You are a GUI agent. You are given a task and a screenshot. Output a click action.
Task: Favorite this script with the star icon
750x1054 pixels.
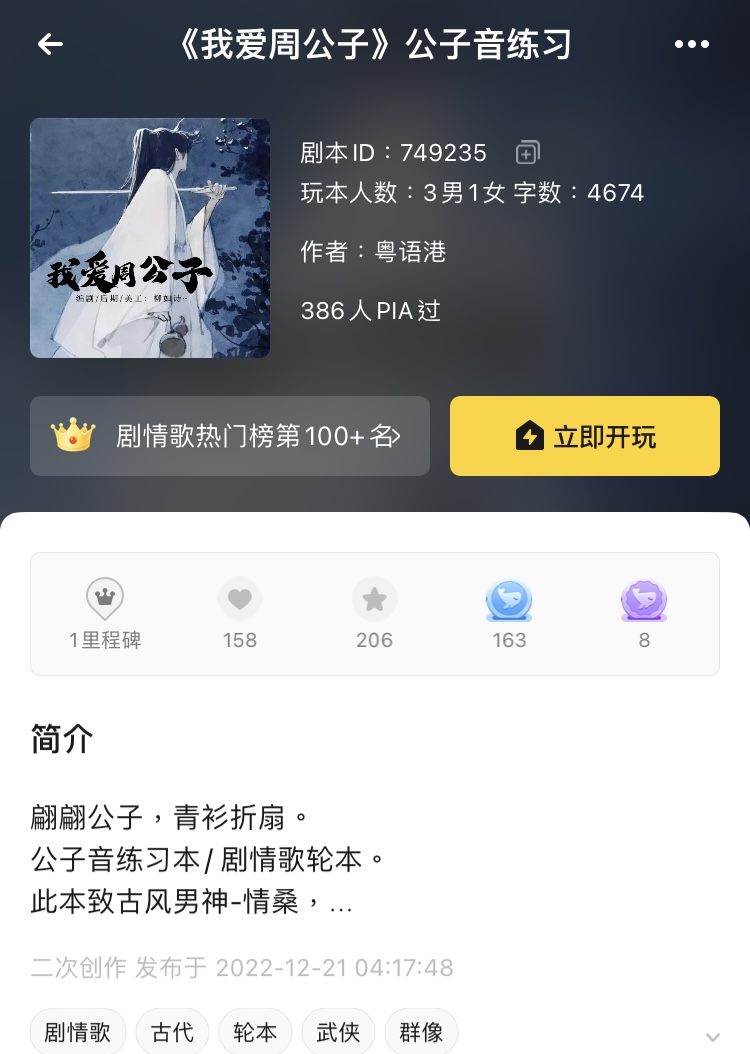coord(374,613)
